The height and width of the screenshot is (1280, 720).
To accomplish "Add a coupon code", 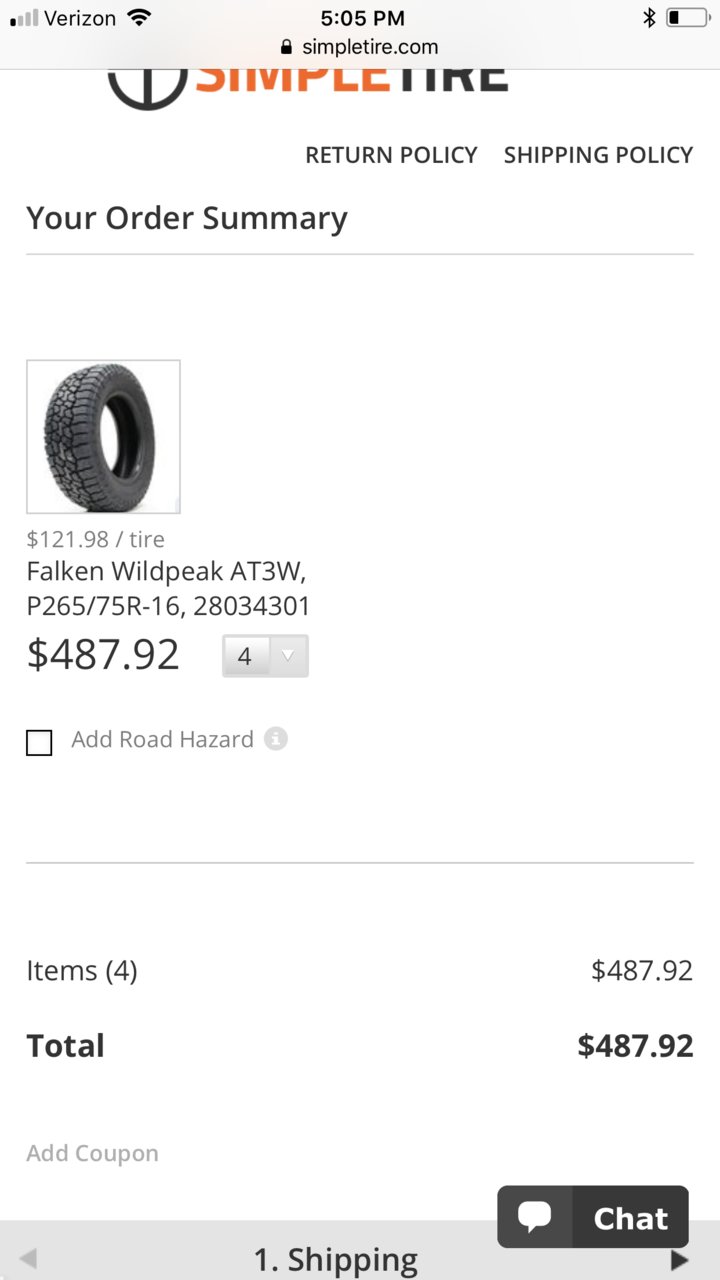I will (92, 1153).
